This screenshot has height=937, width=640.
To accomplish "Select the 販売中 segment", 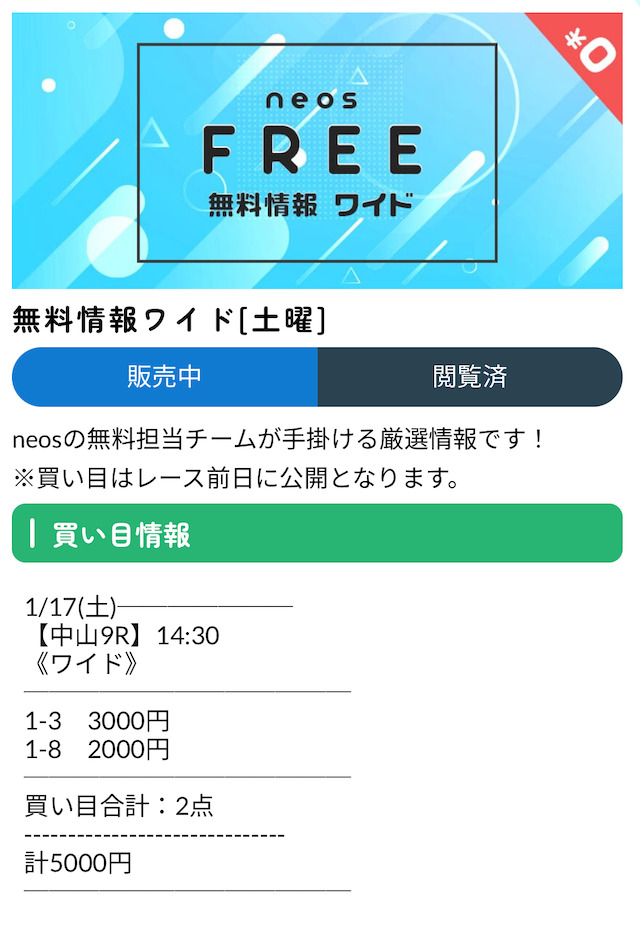I will click(x=165, y=377).
